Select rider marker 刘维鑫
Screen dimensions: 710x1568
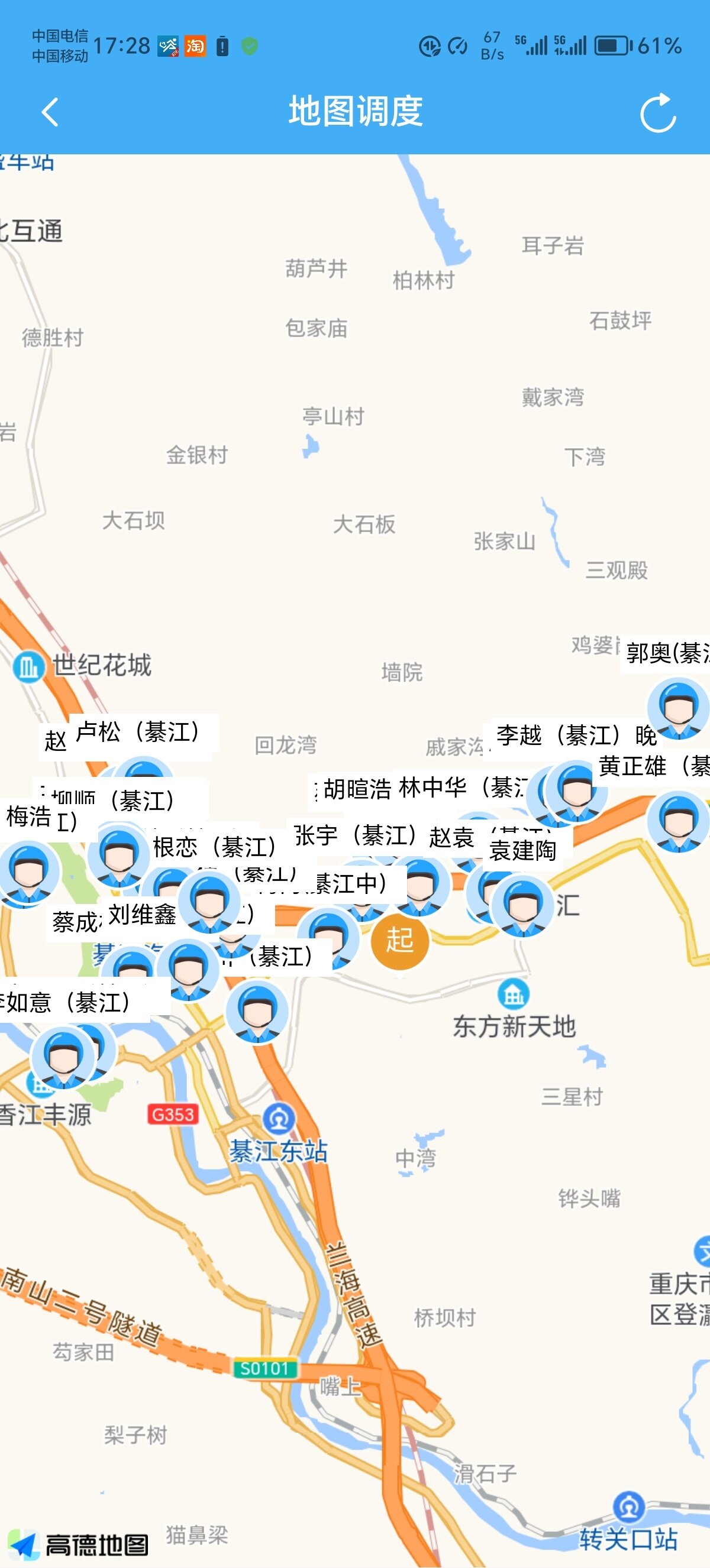(209, 902)
